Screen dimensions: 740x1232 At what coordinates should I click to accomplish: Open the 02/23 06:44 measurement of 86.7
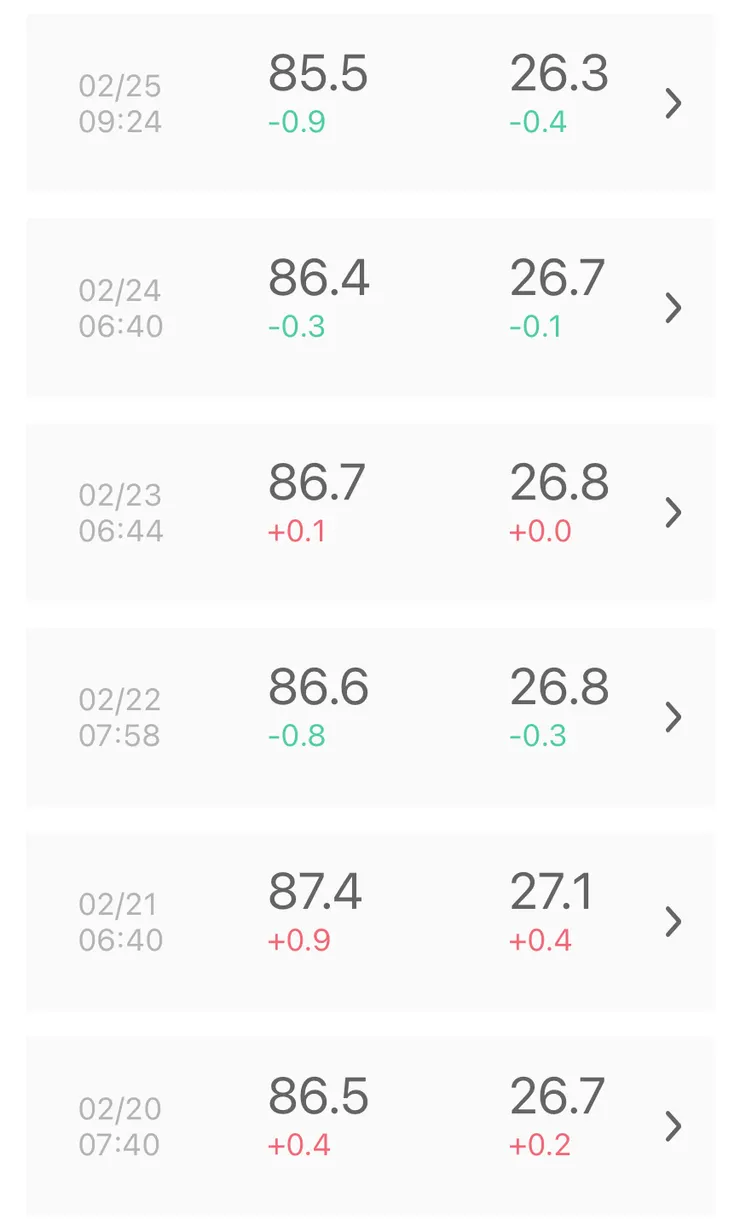[x=370, y=512]
